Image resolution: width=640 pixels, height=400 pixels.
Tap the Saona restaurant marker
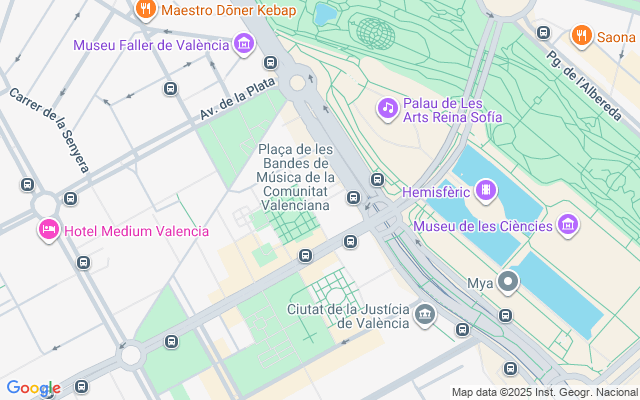tap(581, 37)
